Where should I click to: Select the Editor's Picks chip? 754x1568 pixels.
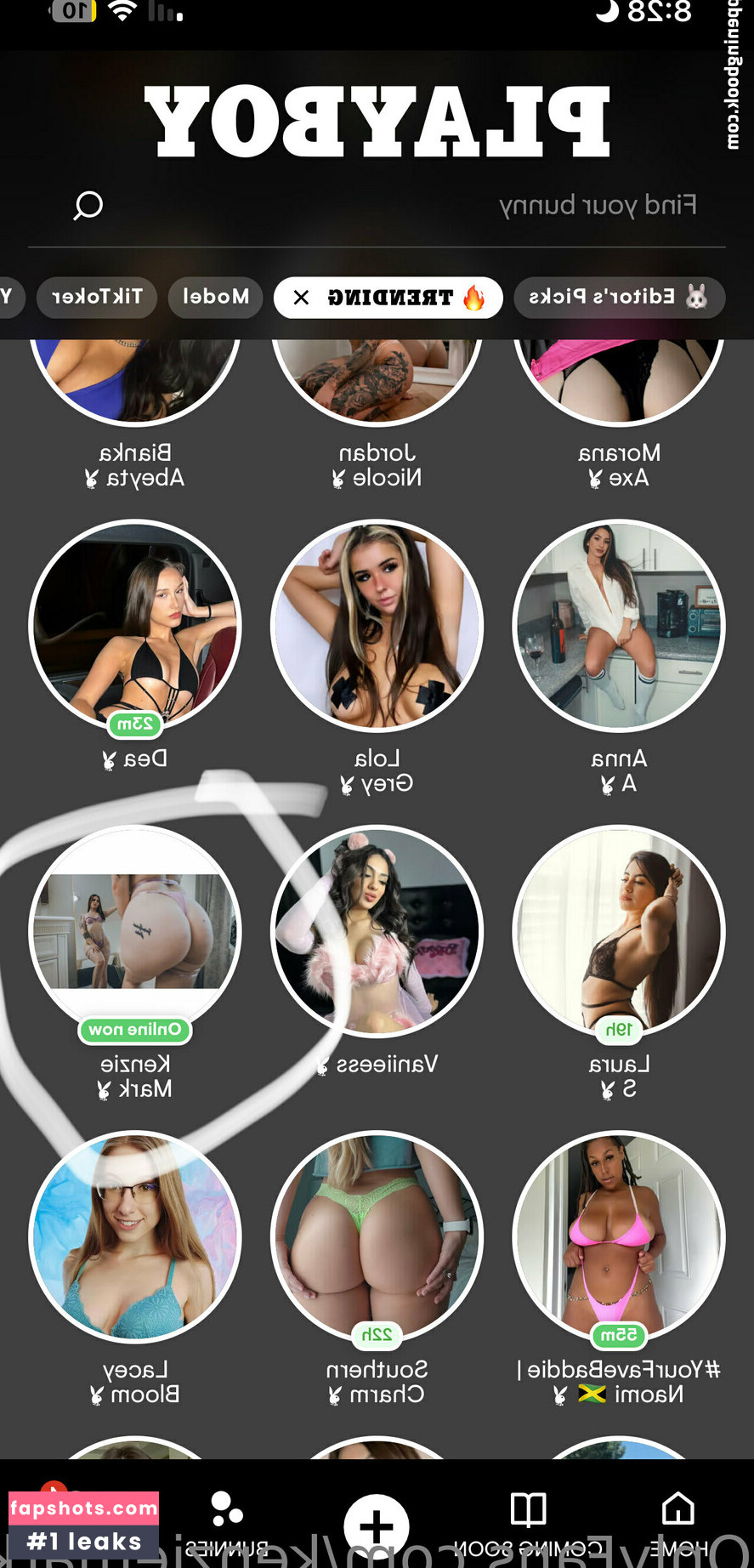coord(619,298)
